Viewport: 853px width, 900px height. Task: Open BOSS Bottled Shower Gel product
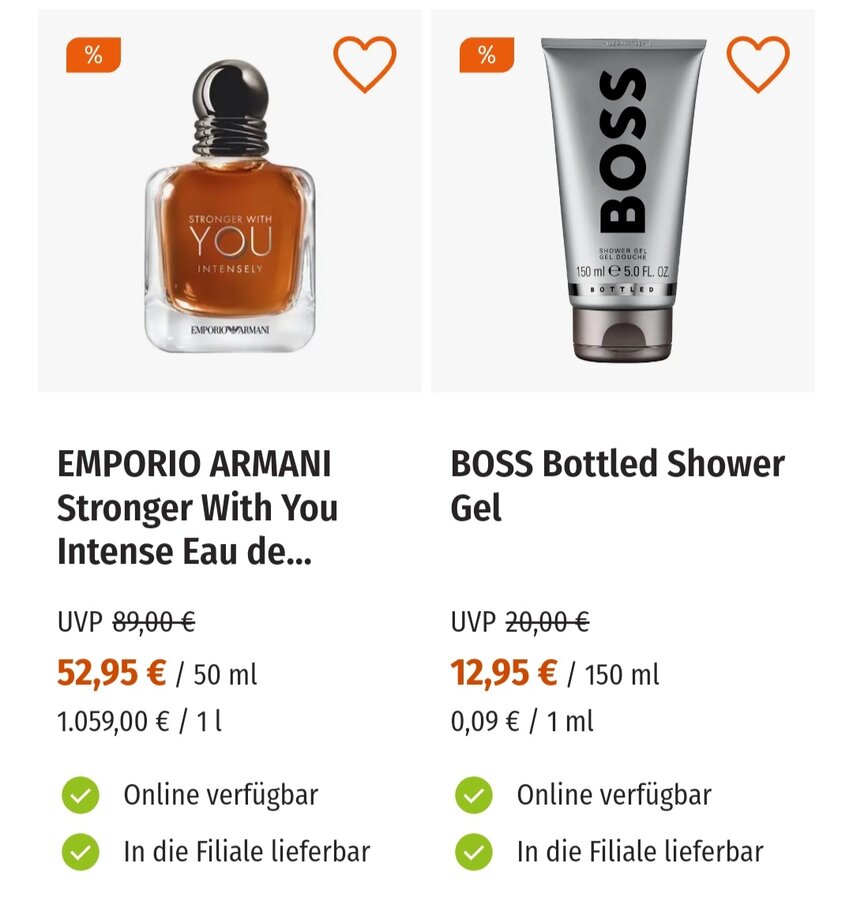pos(617,486)
